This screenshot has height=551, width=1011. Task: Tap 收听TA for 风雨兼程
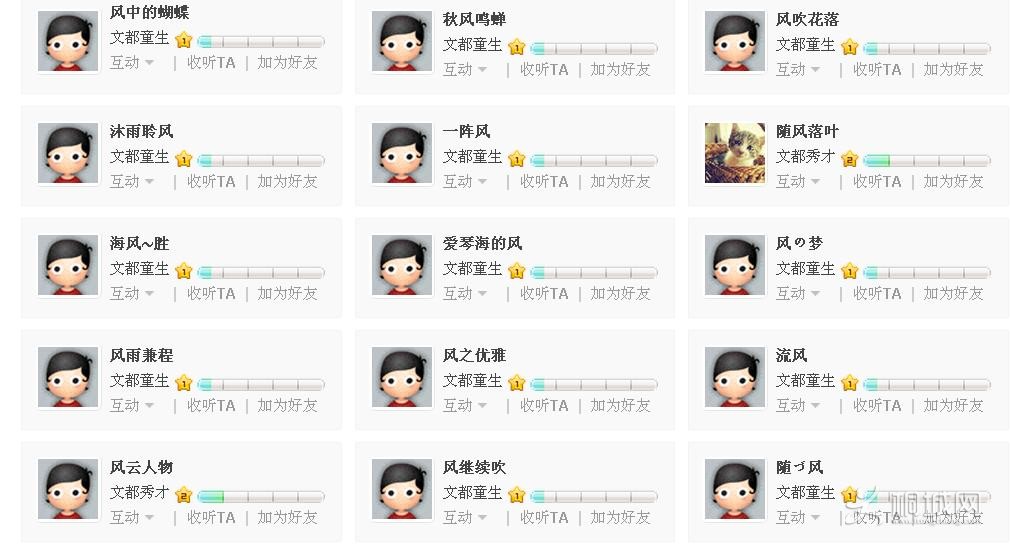(211, 405)
